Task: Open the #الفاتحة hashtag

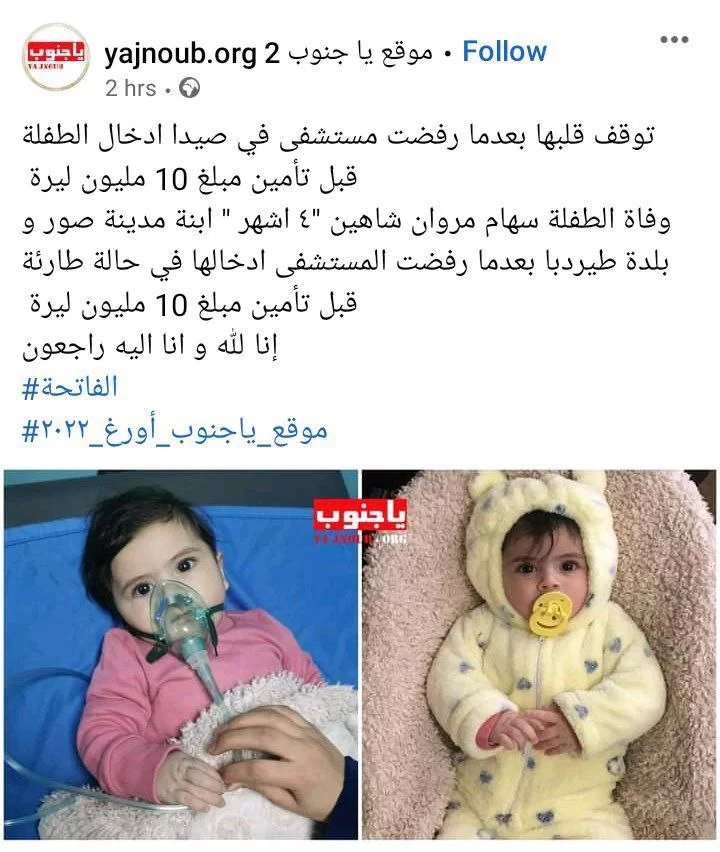Action: pos(68,385)
